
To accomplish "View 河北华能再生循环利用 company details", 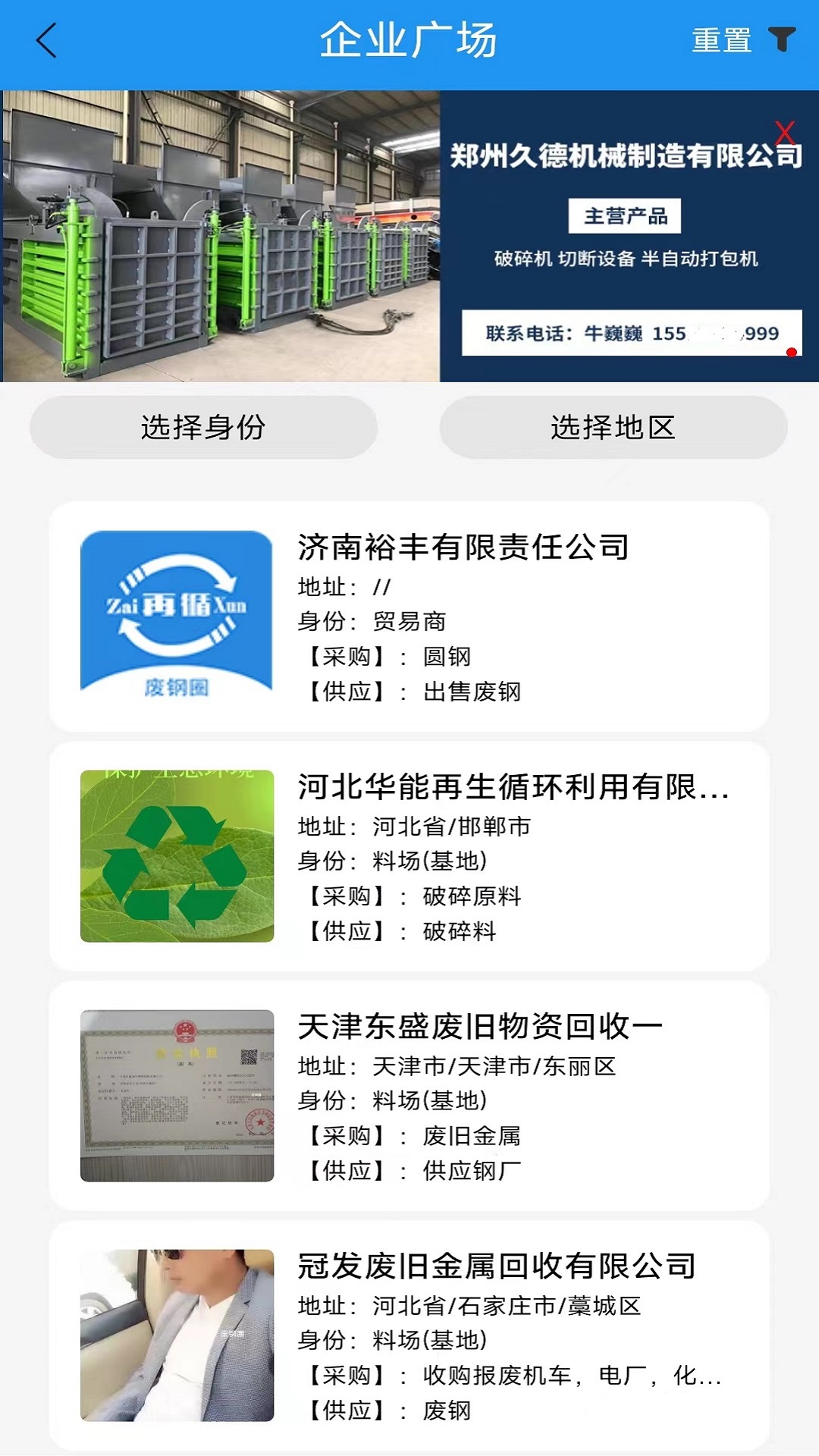I will tap(409, 855).
